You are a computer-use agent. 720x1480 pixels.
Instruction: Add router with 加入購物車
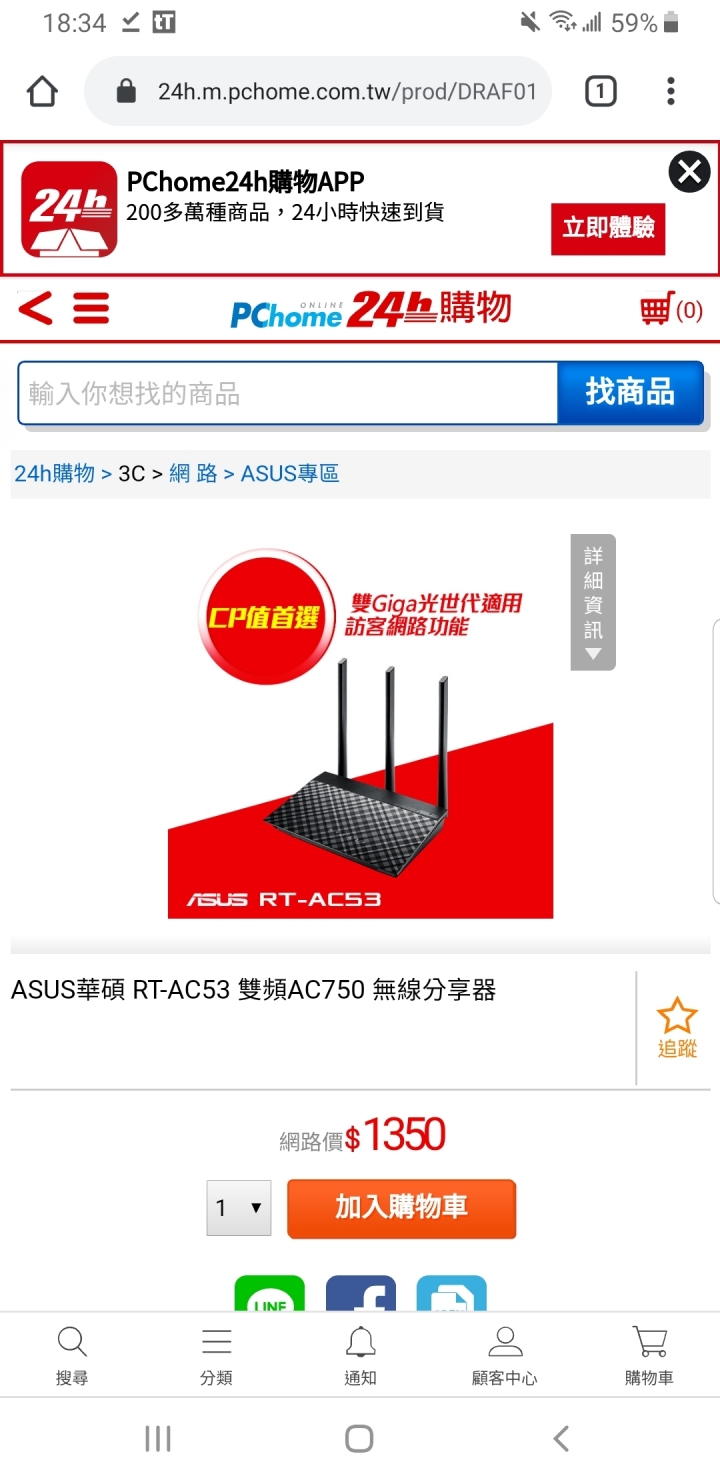pos(401,1208)
